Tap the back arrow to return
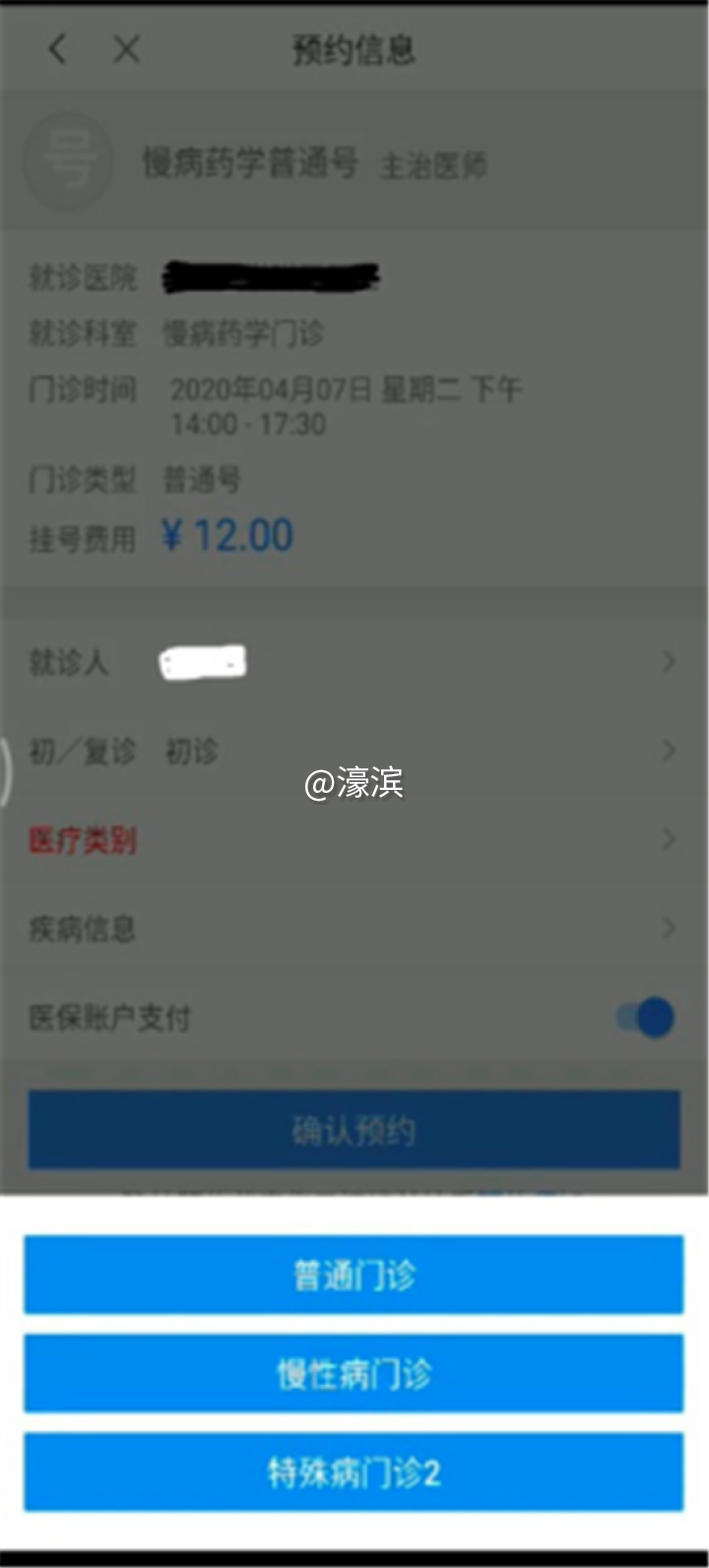This screenshot has width=709, height=1568. [57, 48]
